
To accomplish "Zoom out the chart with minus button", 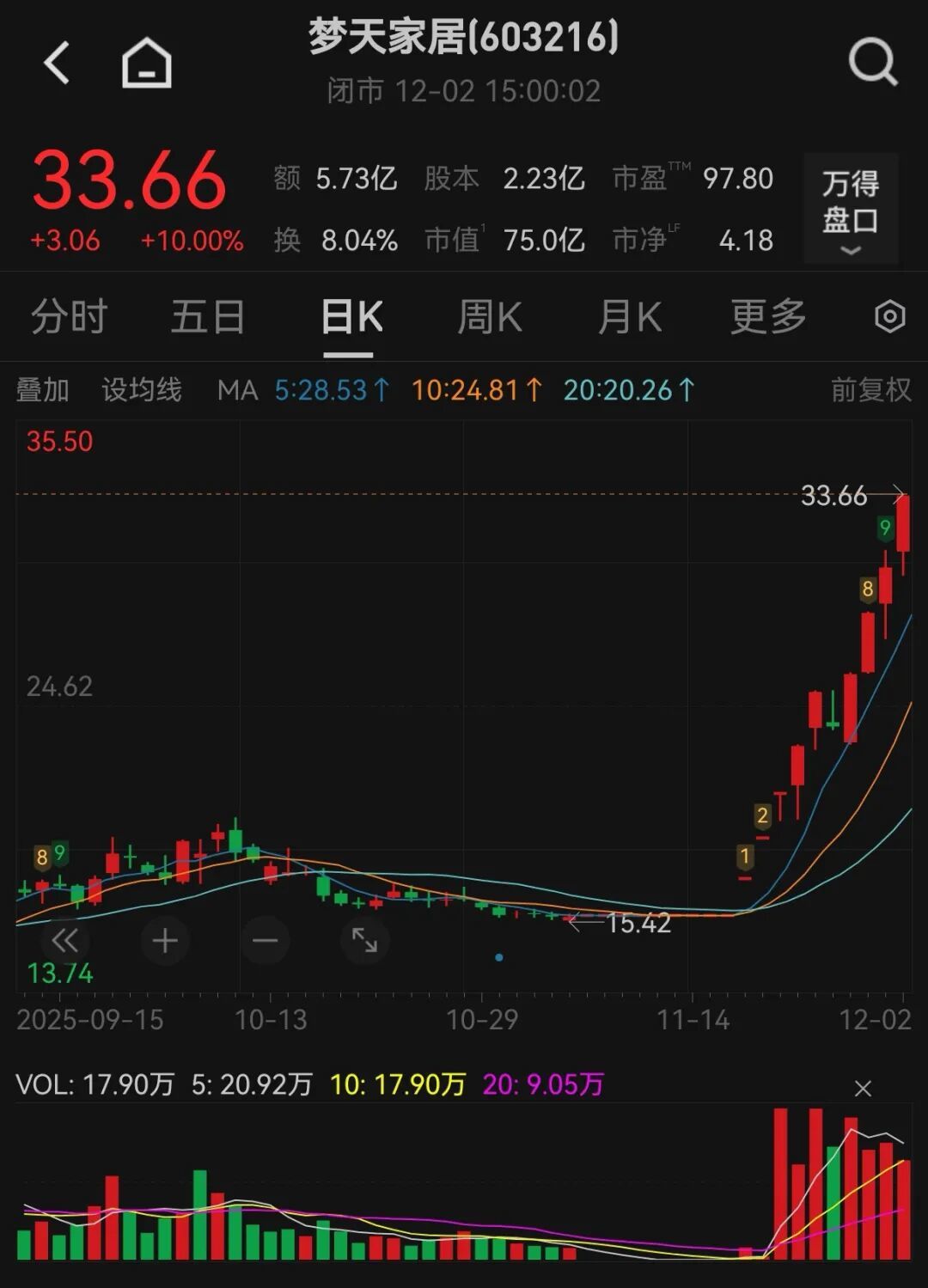I will [x=265, y=941].
